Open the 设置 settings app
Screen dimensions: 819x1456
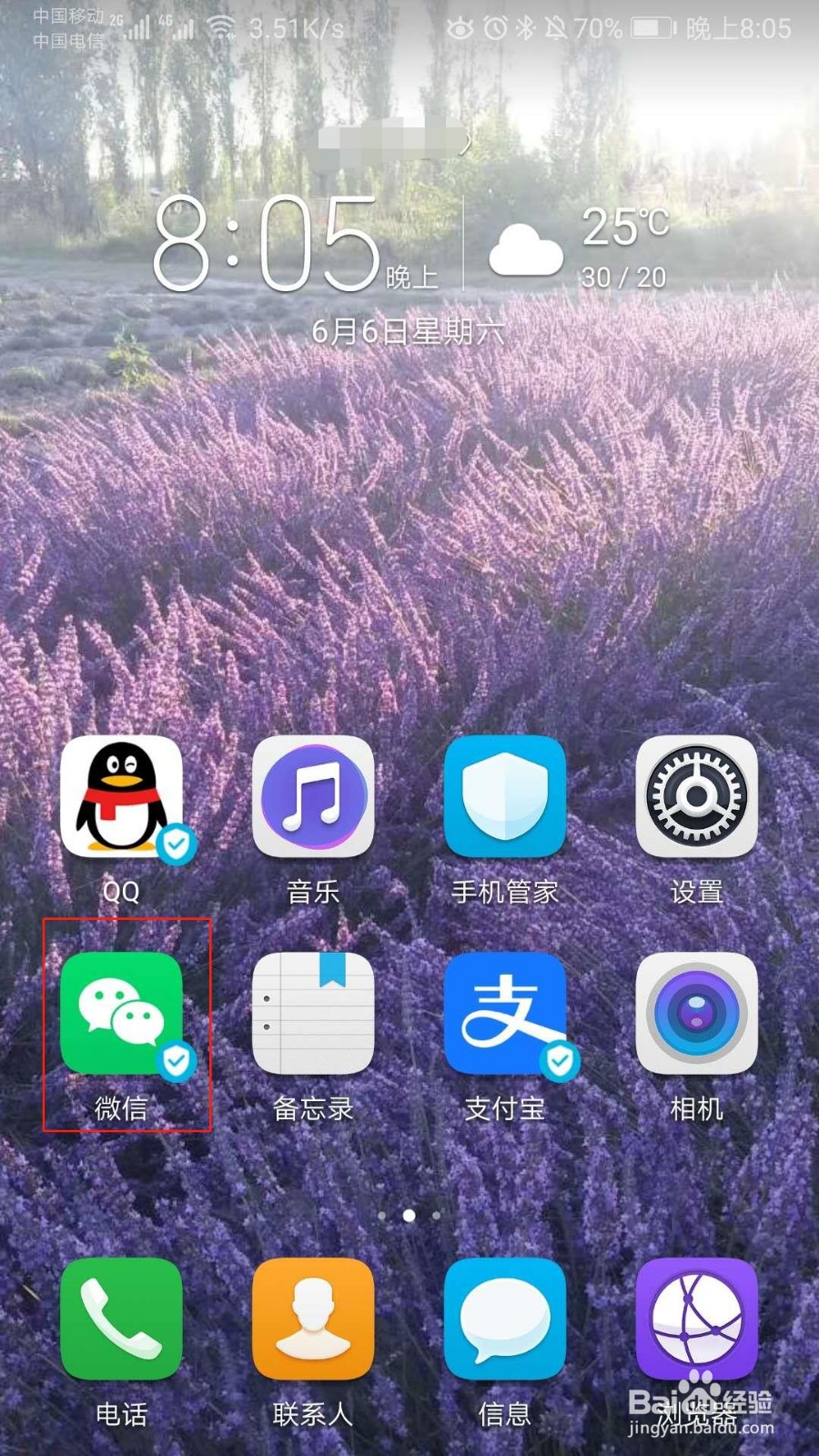coord(697,796)
